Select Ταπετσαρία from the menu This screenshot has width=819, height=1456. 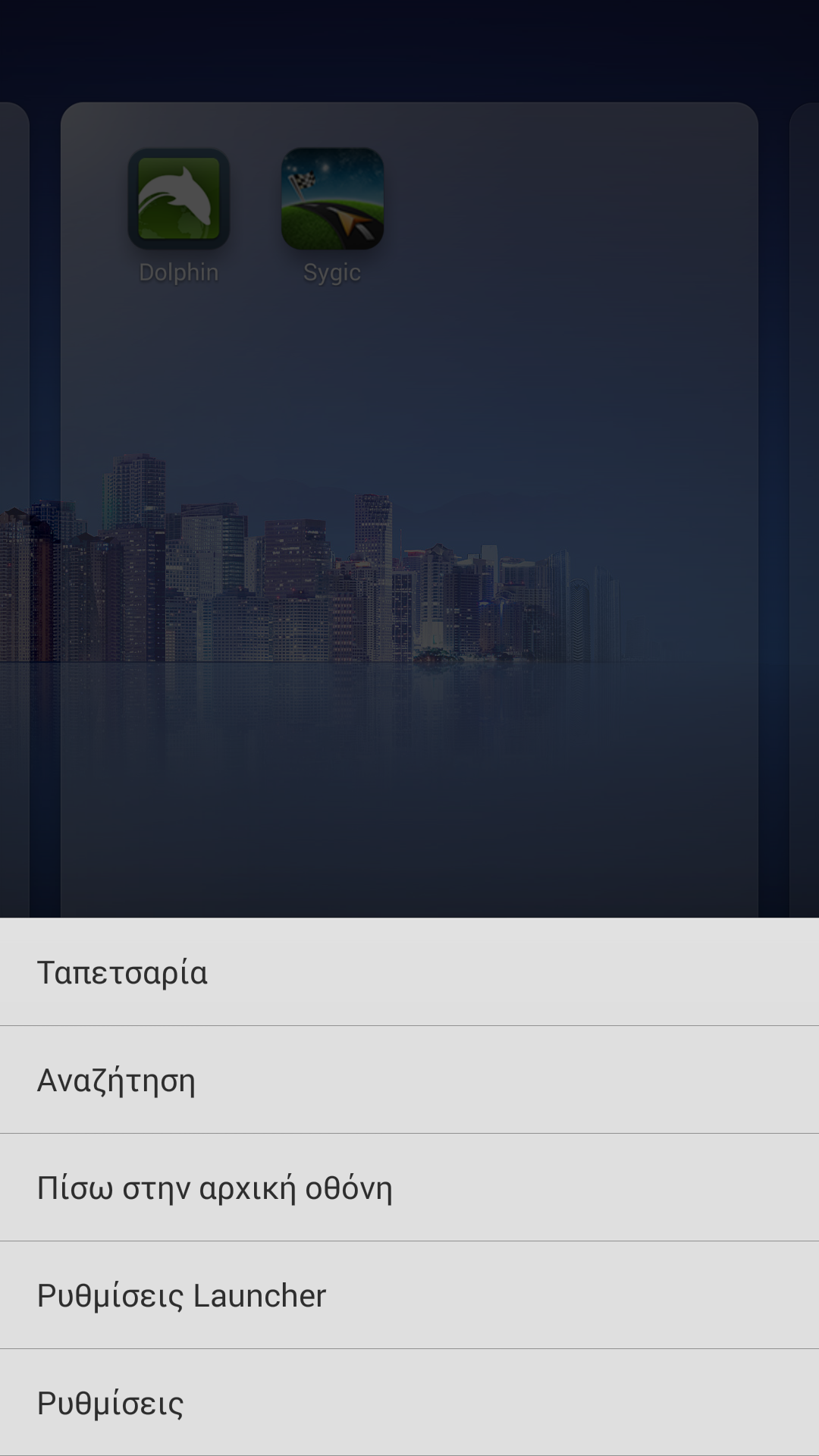pos(409,972)
